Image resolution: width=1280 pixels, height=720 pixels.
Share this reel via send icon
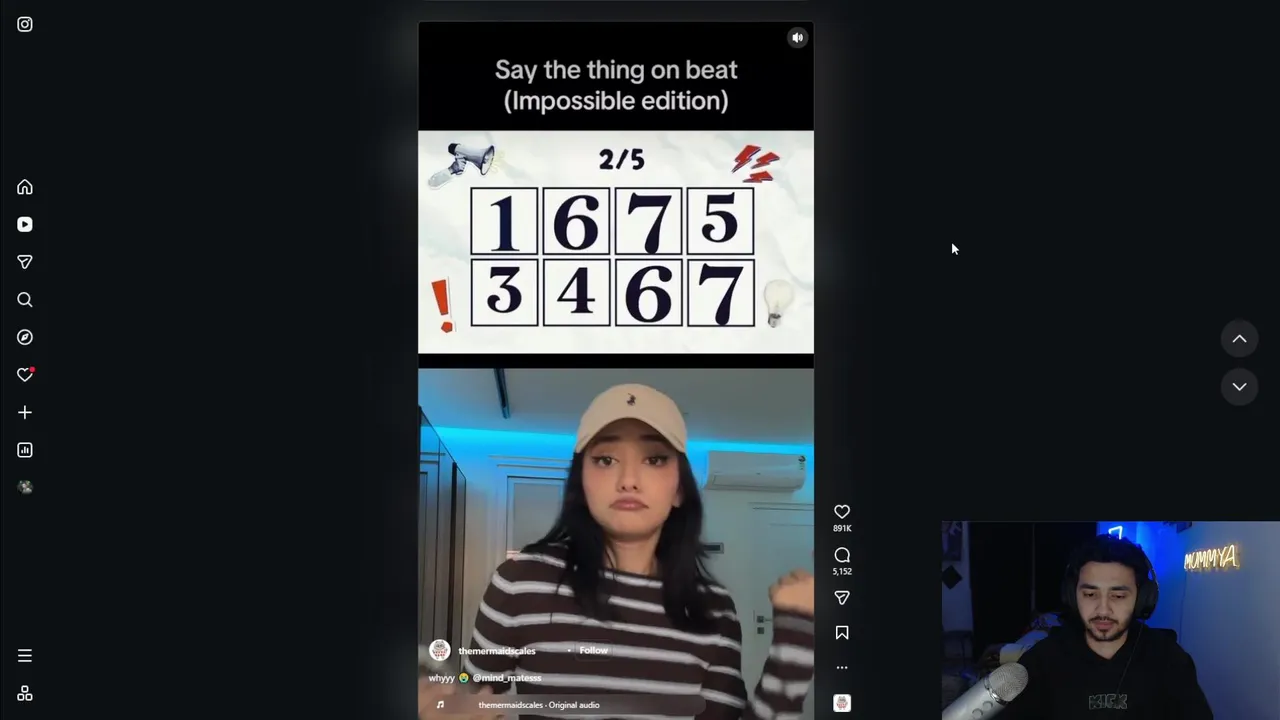point(842,598)
